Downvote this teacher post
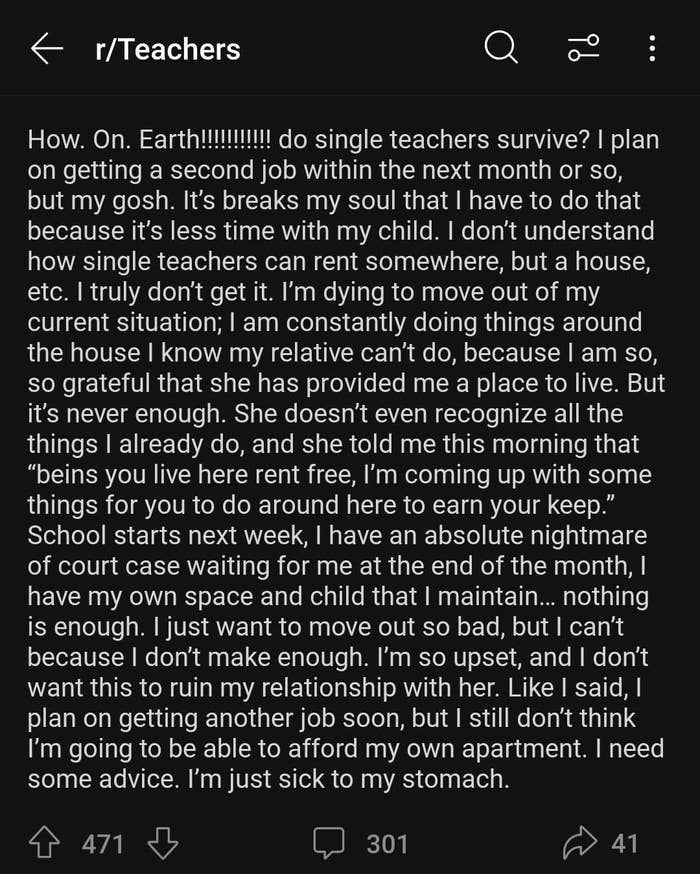The width and height of the screenshot is (700, 874). pos(162,844)
